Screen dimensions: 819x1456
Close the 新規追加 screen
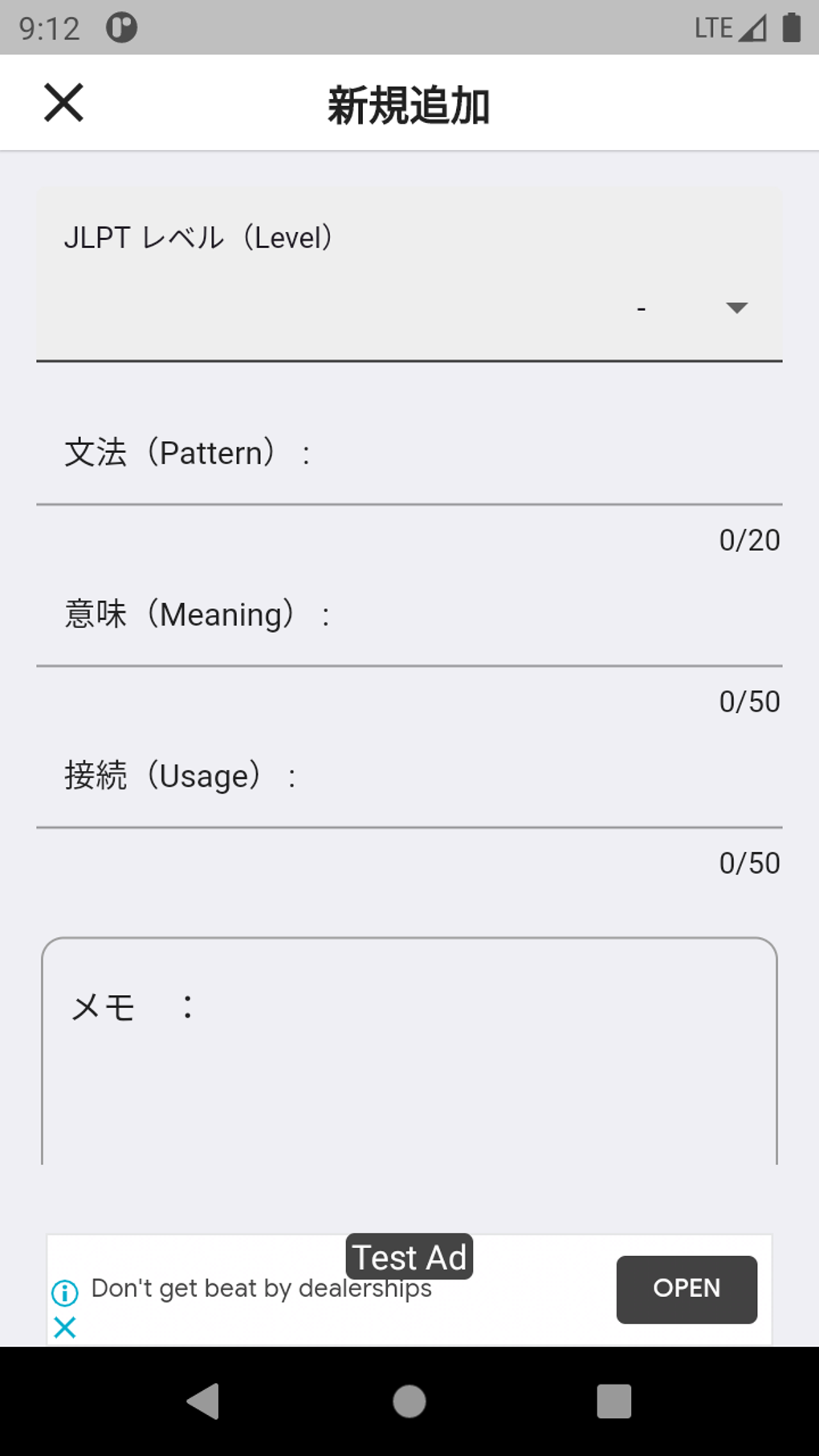point(63,103)
